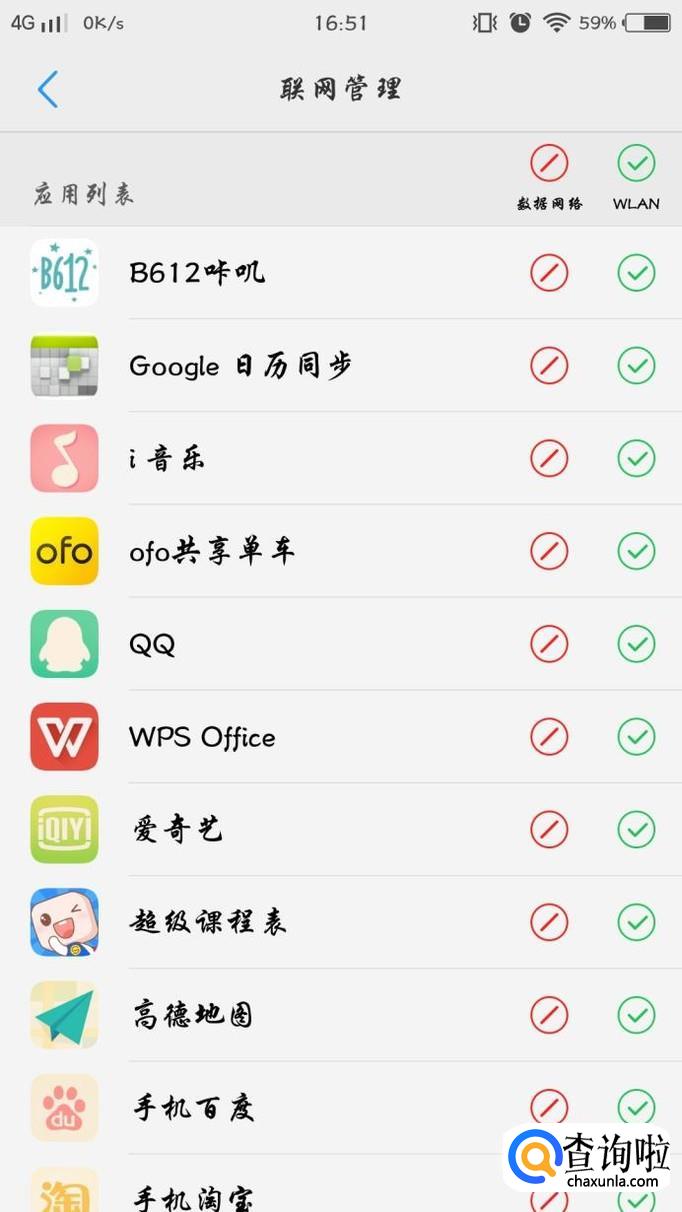Toggle 数据网络 access for WPS Office

click(549, 737)
